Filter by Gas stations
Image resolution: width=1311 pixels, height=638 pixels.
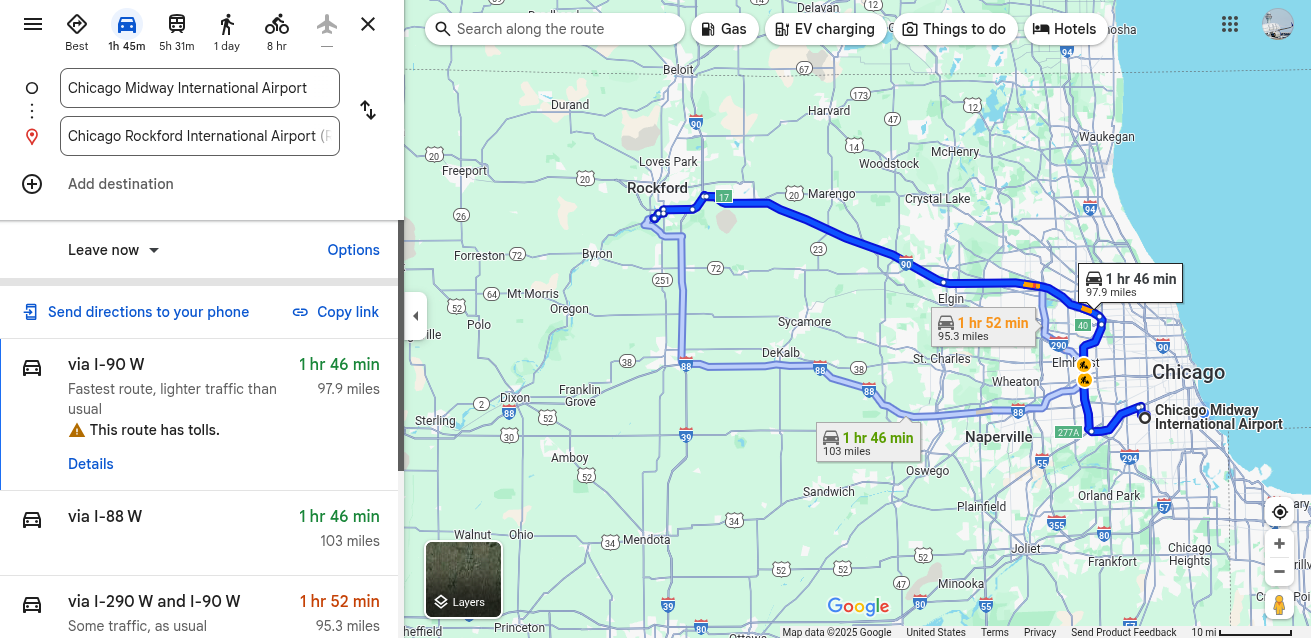[724, 29]
